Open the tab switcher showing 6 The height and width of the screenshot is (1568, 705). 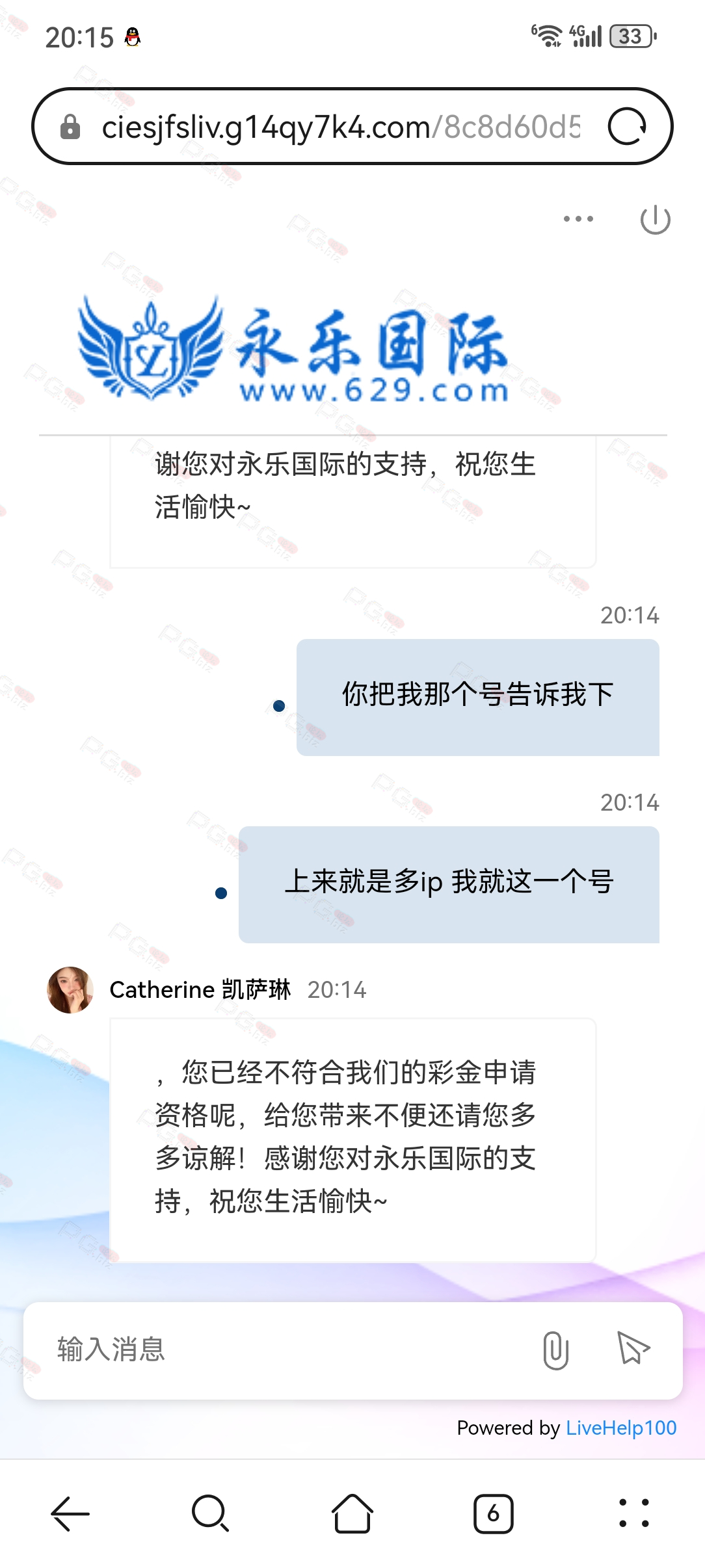point(493,1513)
